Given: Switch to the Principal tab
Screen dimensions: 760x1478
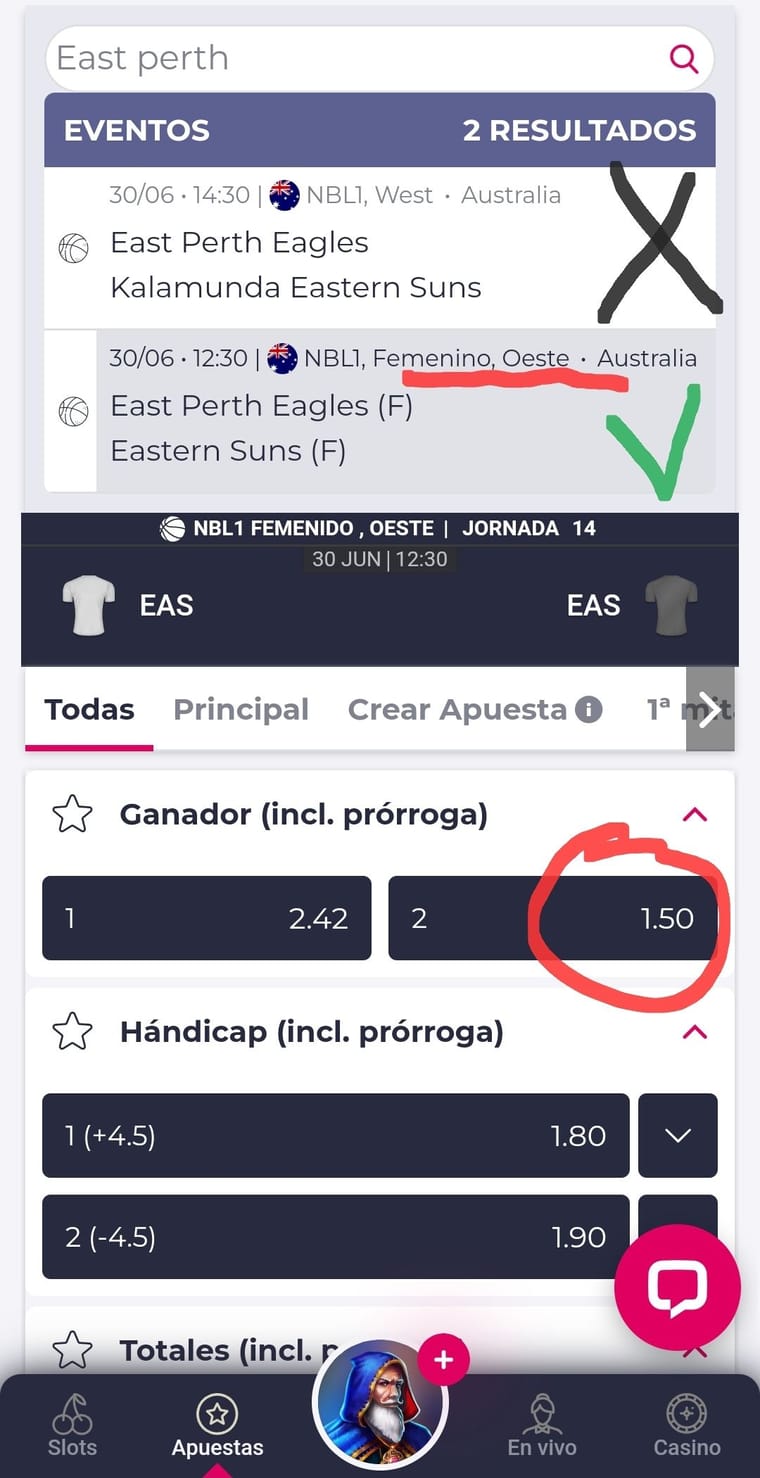Looking at the screenshot, I should [x=241, y=710].
